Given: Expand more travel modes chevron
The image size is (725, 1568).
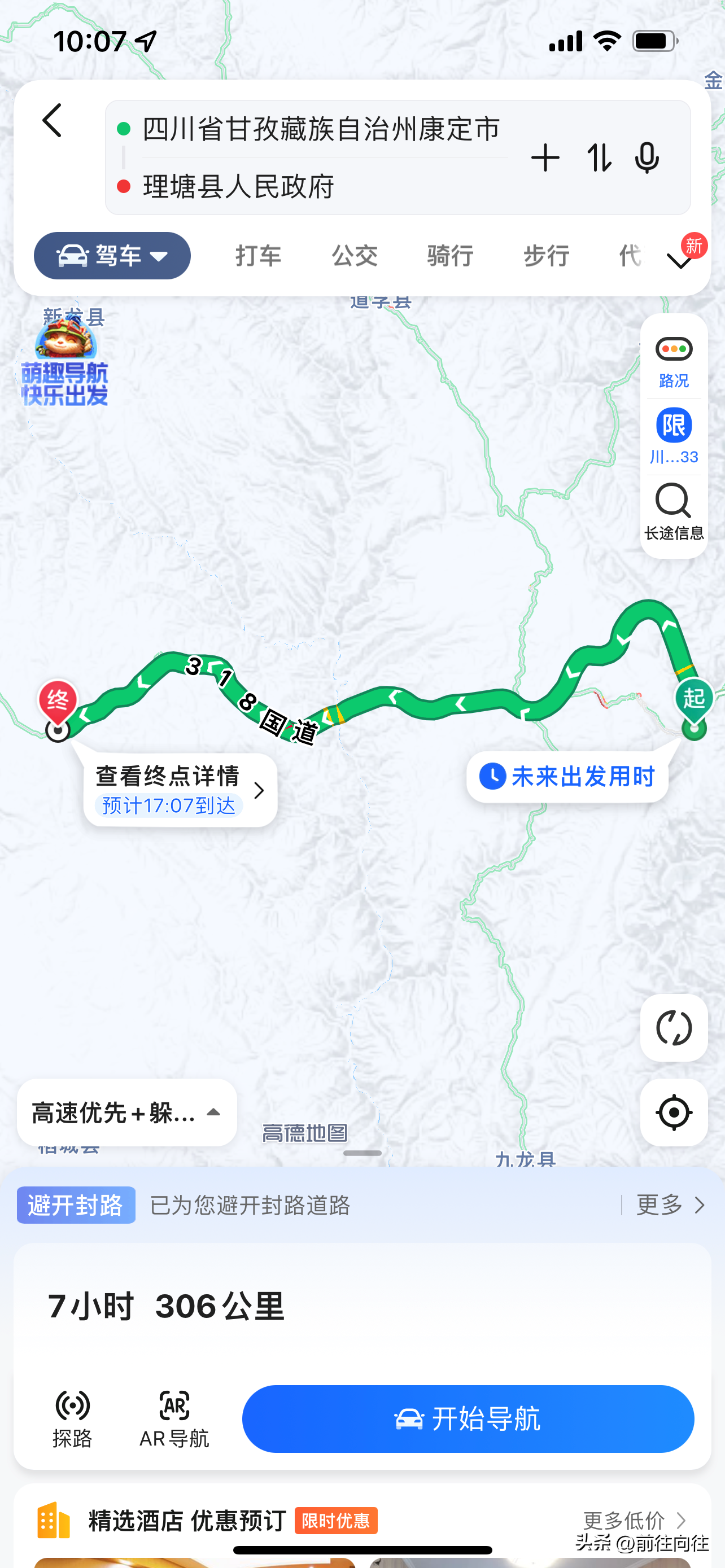Looking at the screenshot, I should click(679, 261).
